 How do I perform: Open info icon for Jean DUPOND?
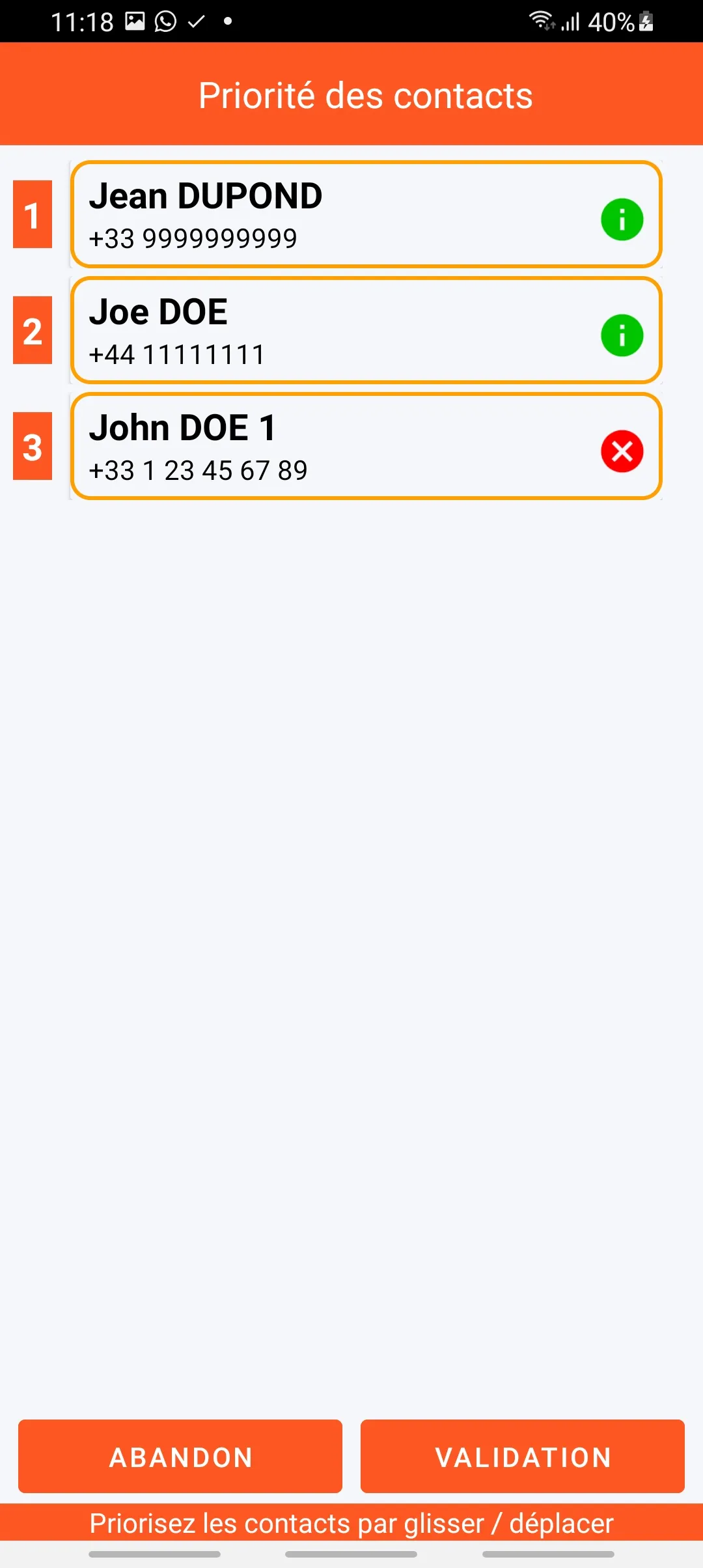[x=622, y=219]
